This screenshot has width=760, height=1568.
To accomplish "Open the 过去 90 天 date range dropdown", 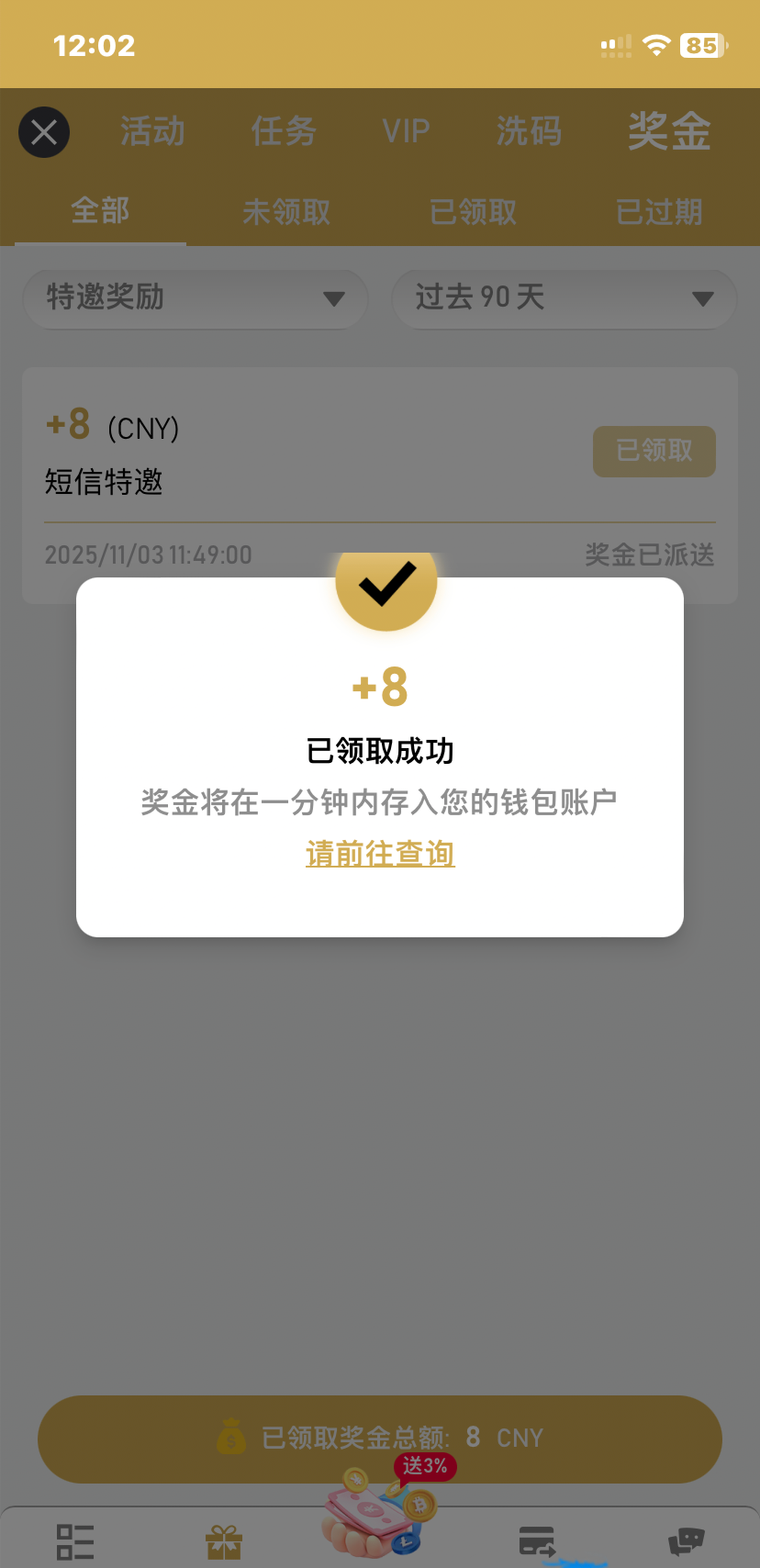I will pos(564,298).
